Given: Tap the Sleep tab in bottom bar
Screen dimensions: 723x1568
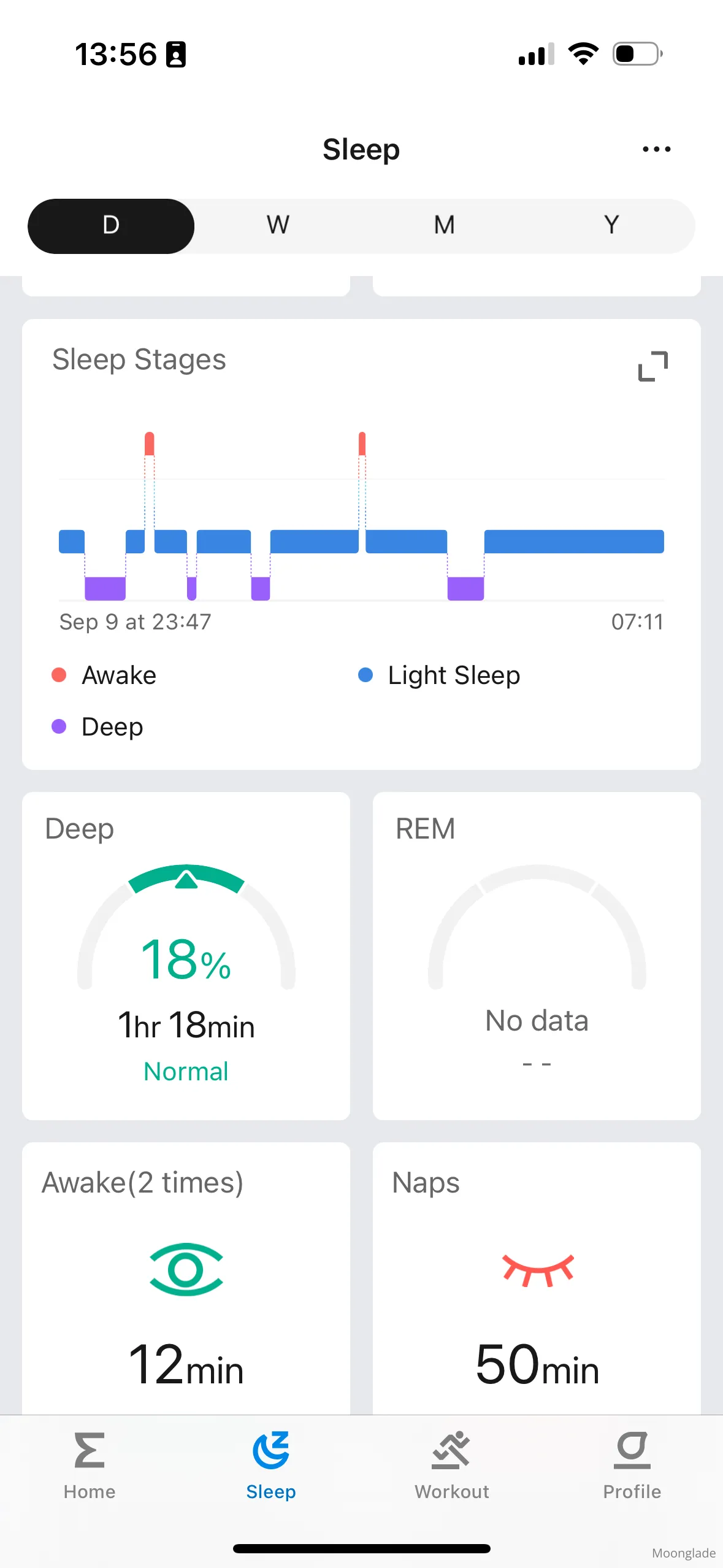Looking at the screenshot, I should (271, 1465).
